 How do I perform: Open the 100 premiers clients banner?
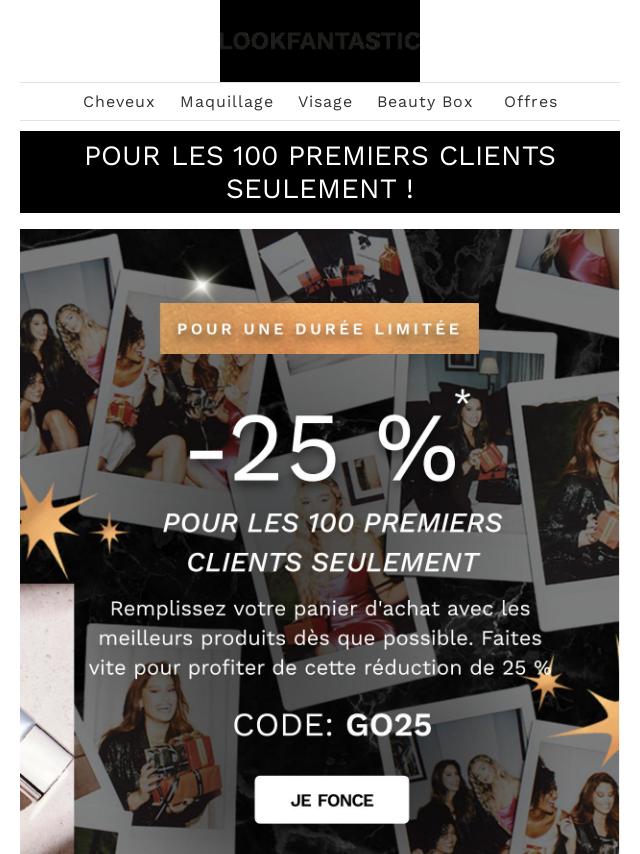point(320,172)
